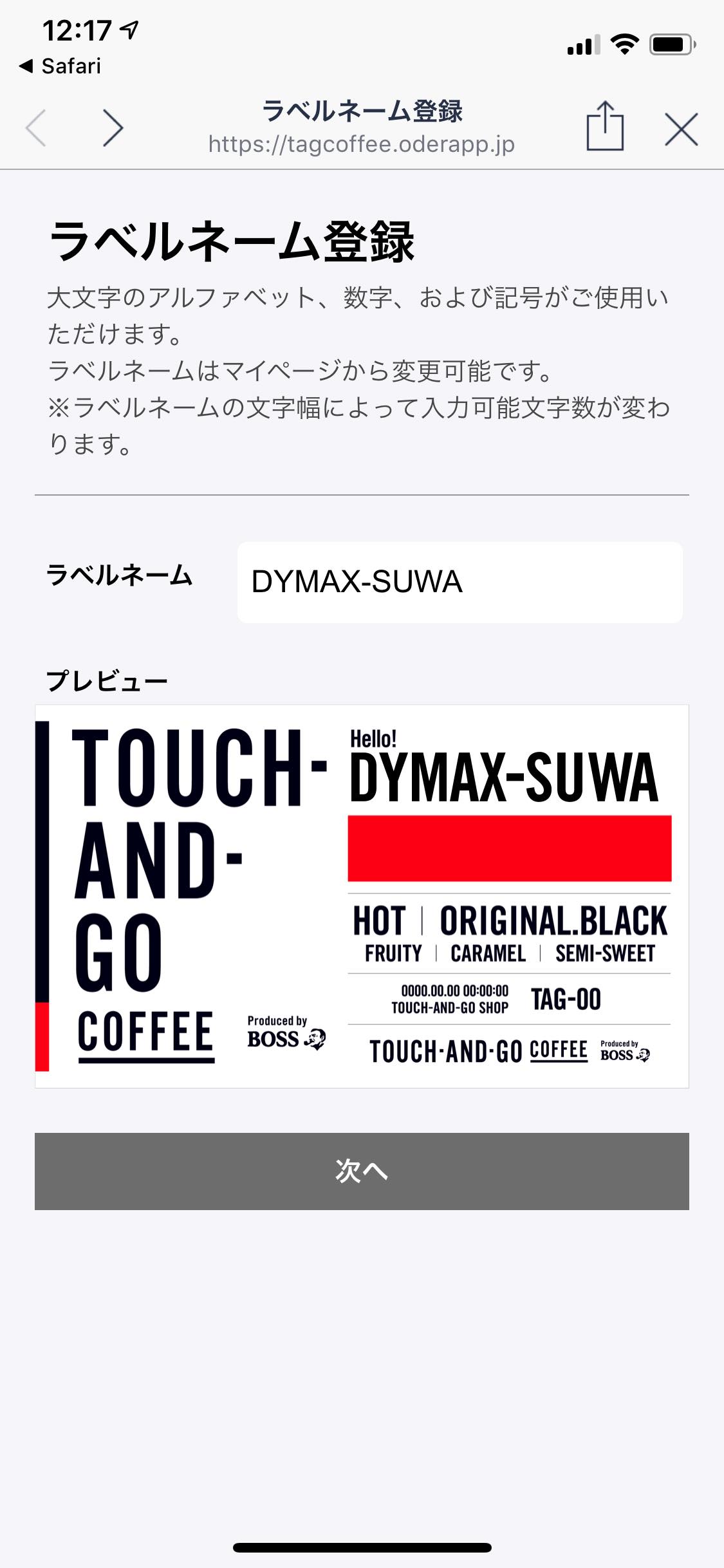Tap the location arrow beside the clock
724x1568 pixels.
(x=127, y=29)
